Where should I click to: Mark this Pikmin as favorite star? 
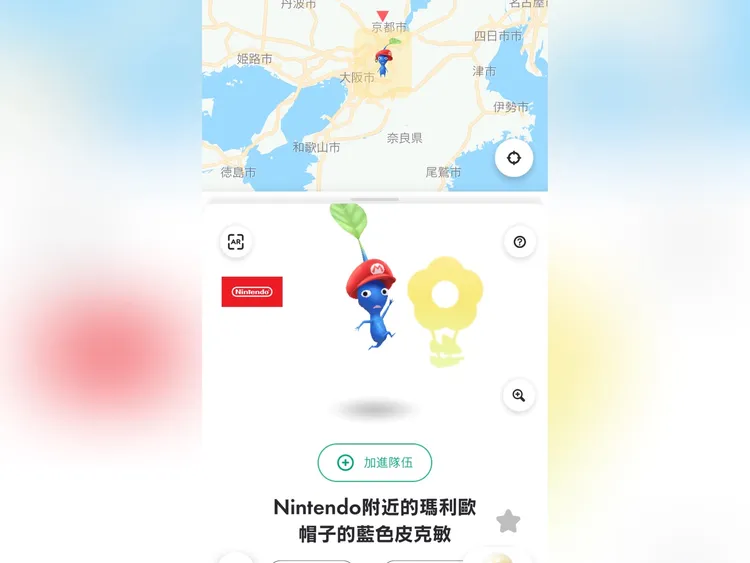508,521
